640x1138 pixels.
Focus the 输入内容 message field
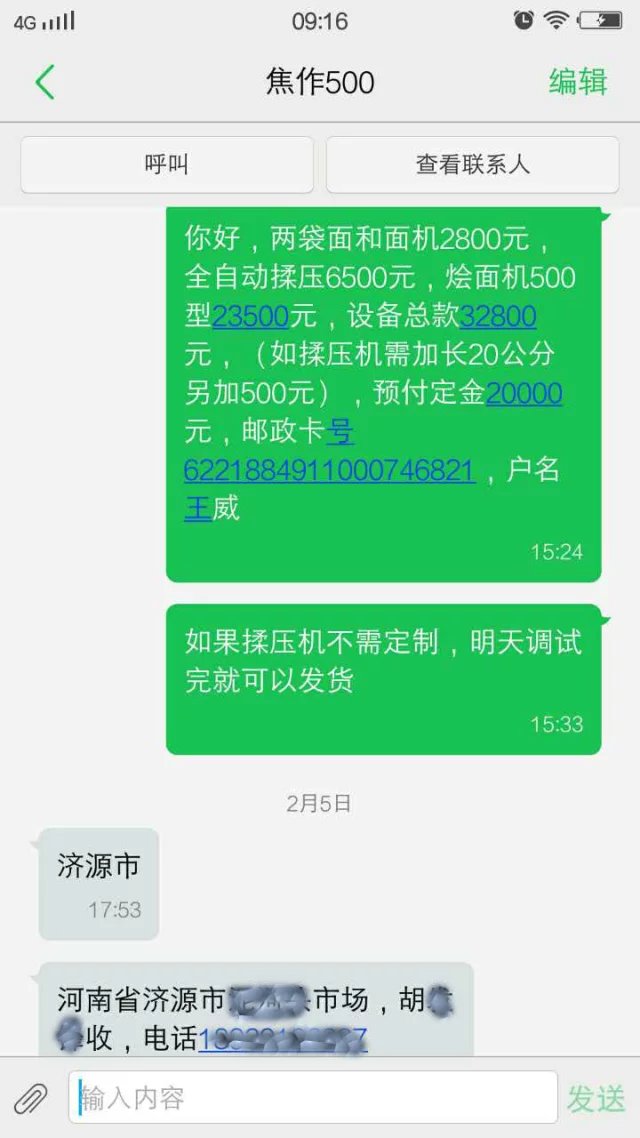click(x=312, y=1098)
